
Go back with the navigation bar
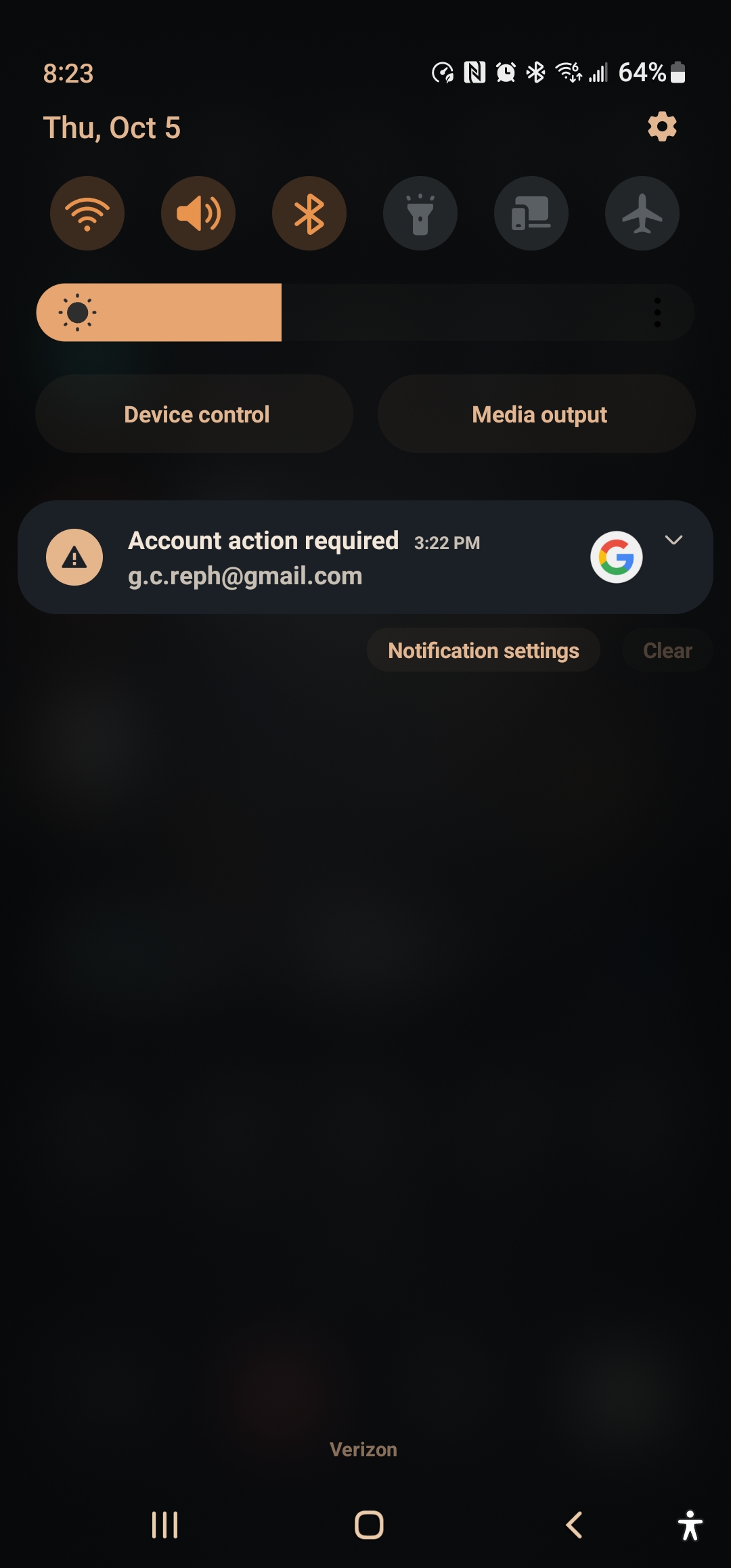point(574,1525)
